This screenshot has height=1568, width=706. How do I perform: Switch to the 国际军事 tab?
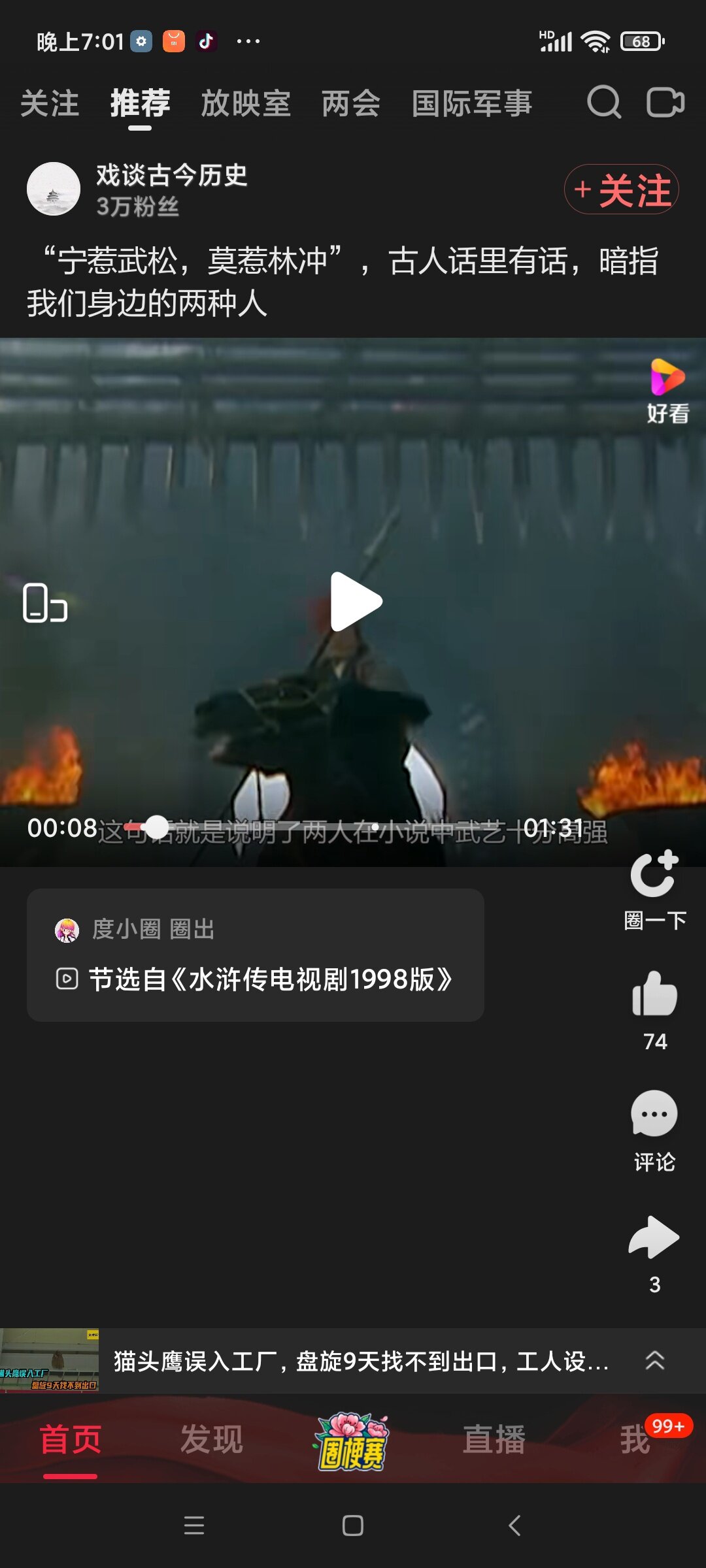472,103
